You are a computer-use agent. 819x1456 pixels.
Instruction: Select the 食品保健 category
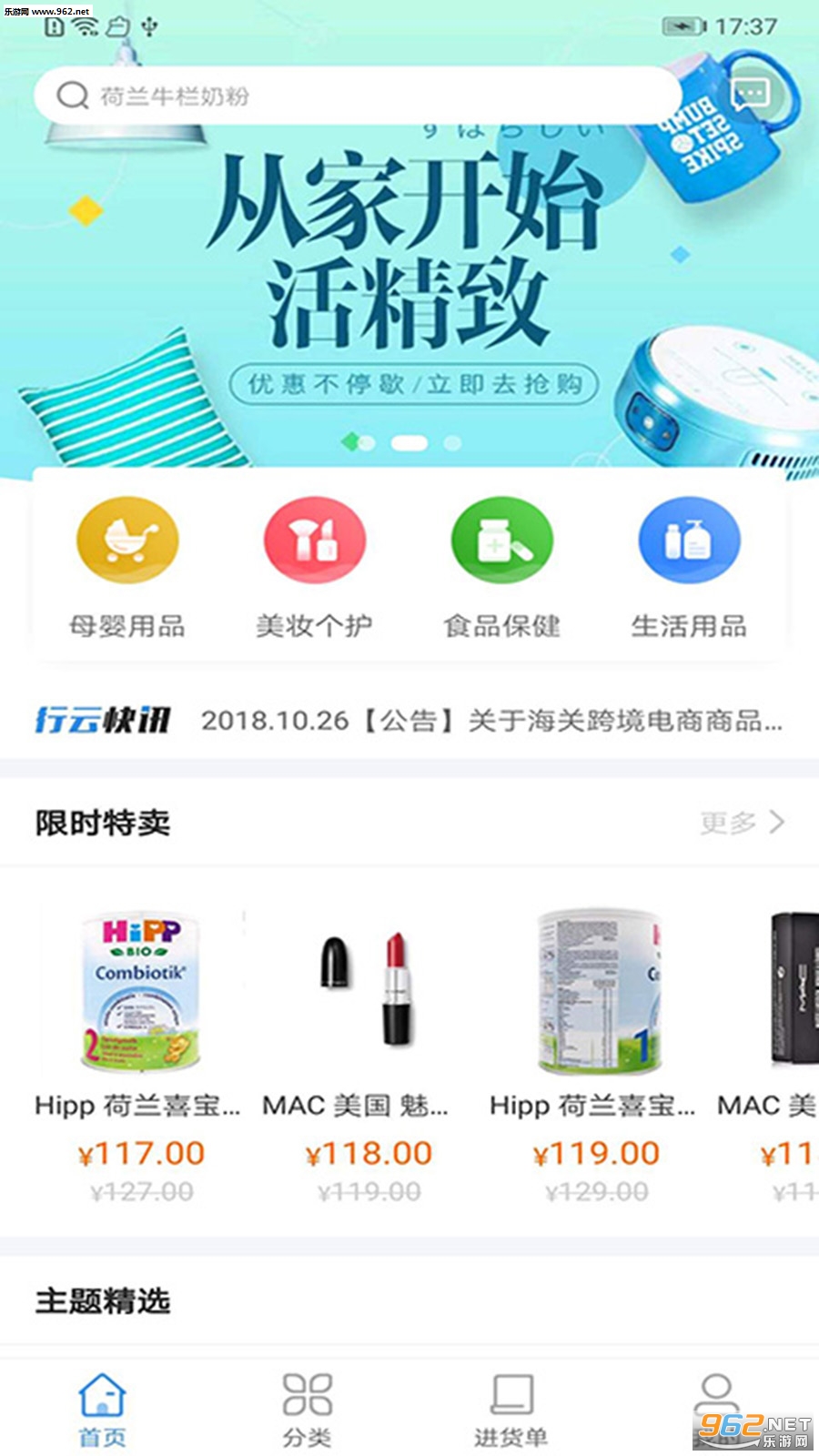click(502, 566)
